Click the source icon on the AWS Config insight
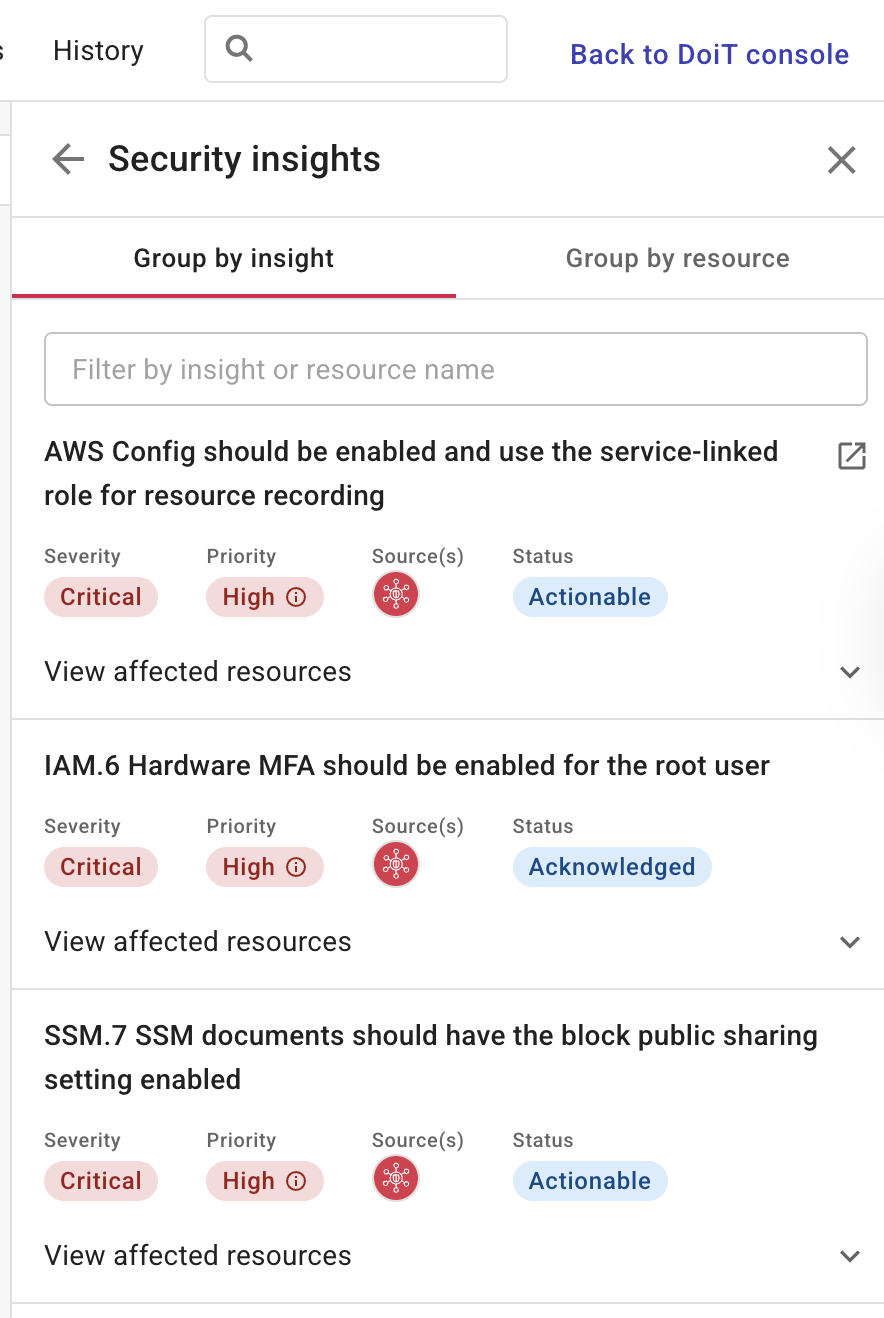Image resolution: width=884 pixels, height=1318 pixels. point(396,594)
